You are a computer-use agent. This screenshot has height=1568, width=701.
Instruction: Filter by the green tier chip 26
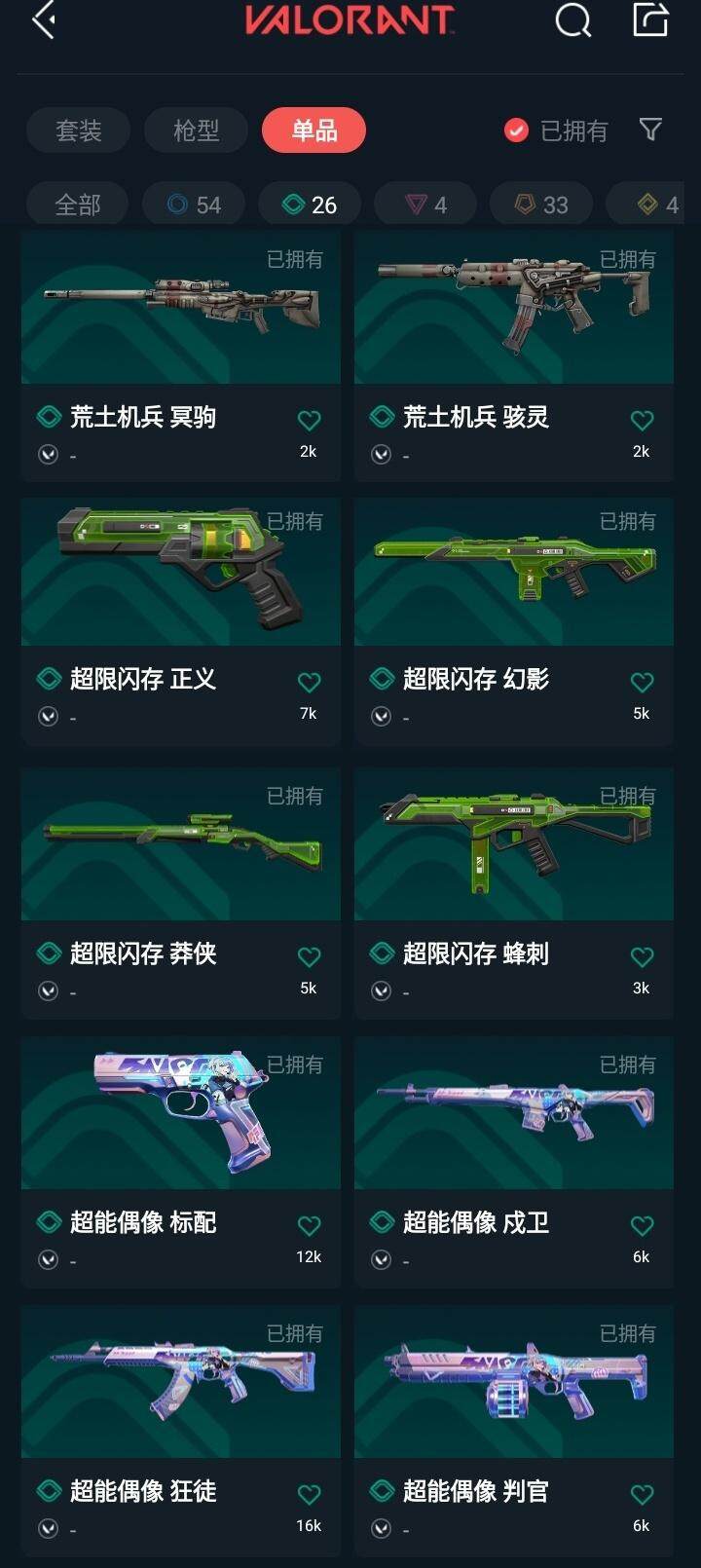pyautogui.click(x=310, y=205)
